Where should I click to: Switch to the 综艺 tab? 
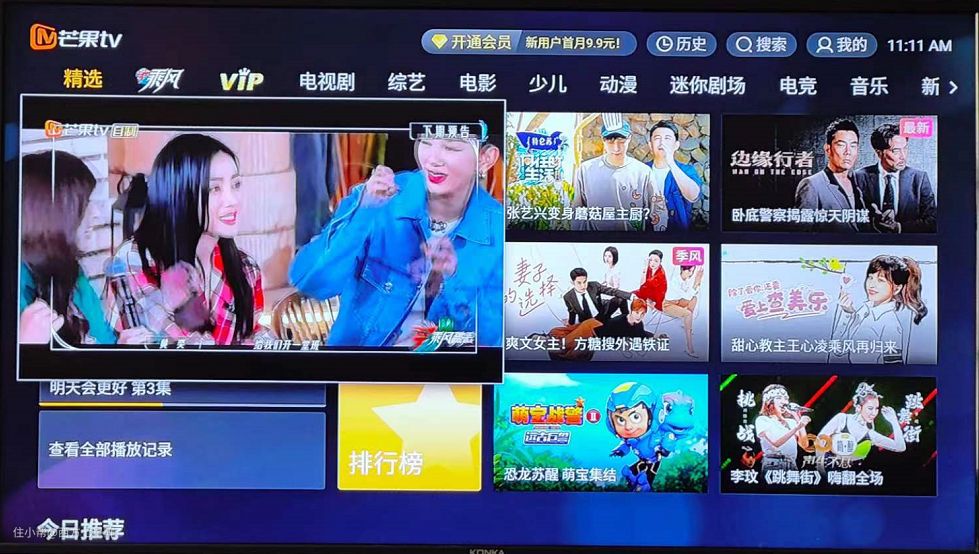click(406, 83)
